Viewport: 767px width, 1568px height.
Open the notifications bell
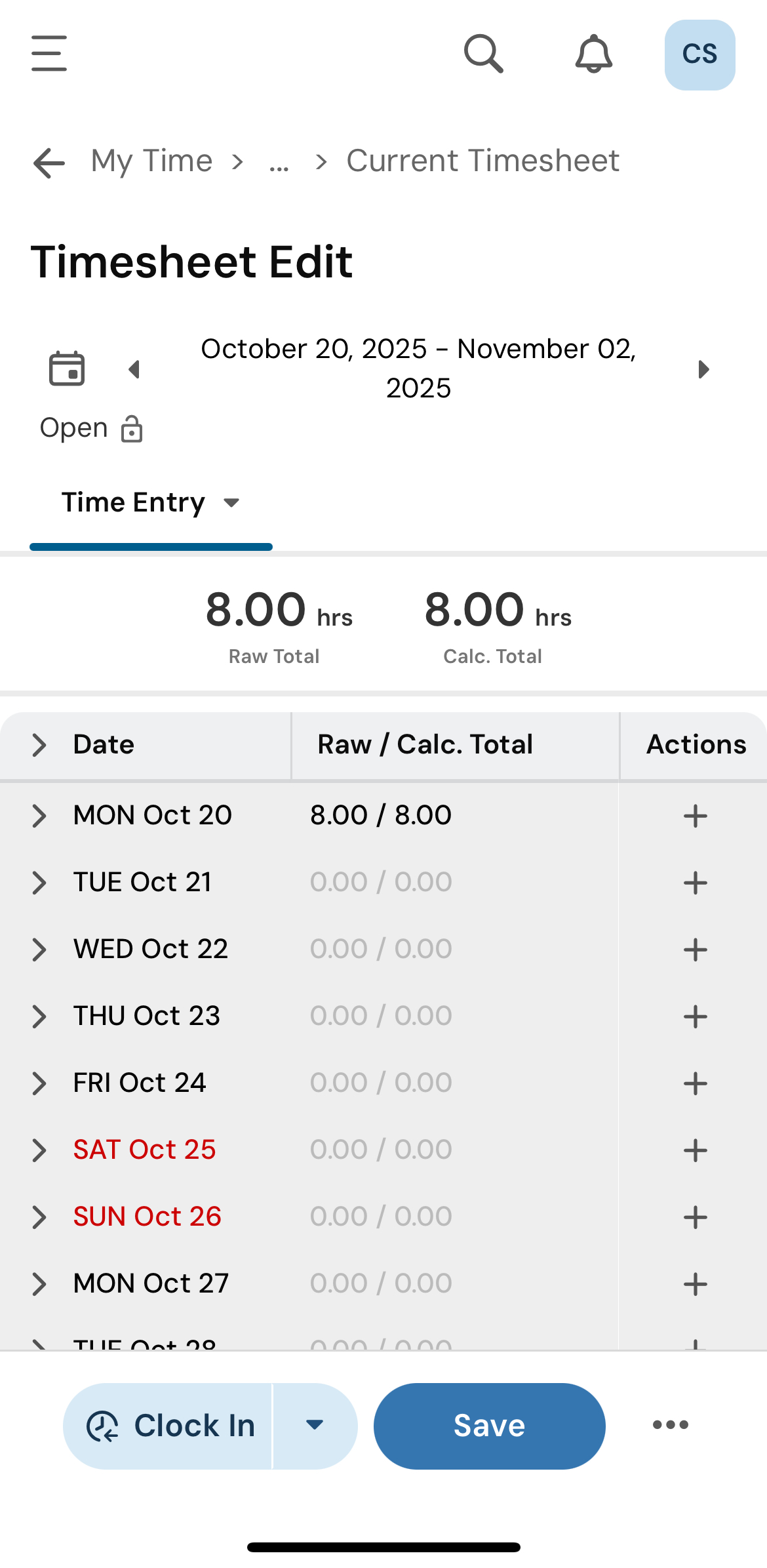coord(593,54)
